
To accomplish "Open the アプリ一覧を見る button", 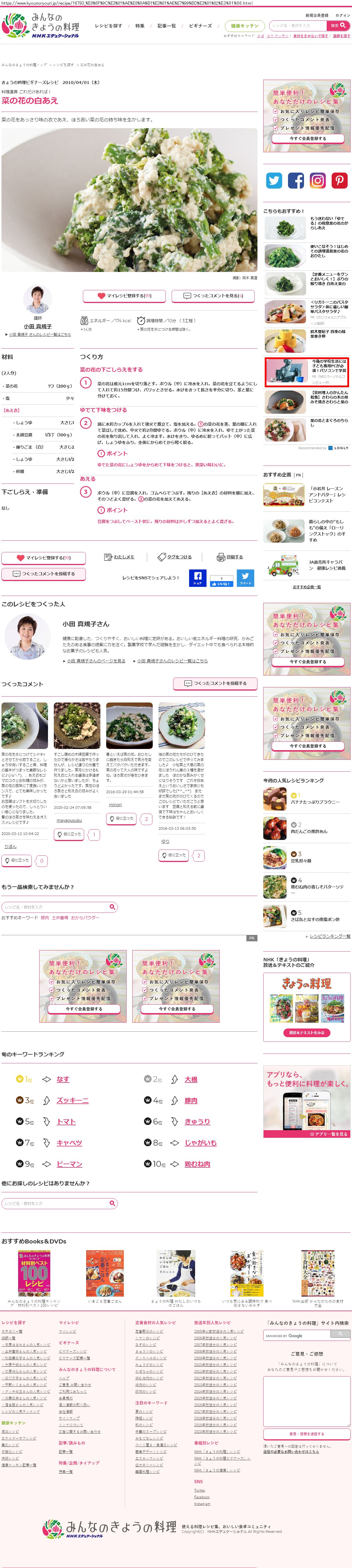I will [307, 1133].
